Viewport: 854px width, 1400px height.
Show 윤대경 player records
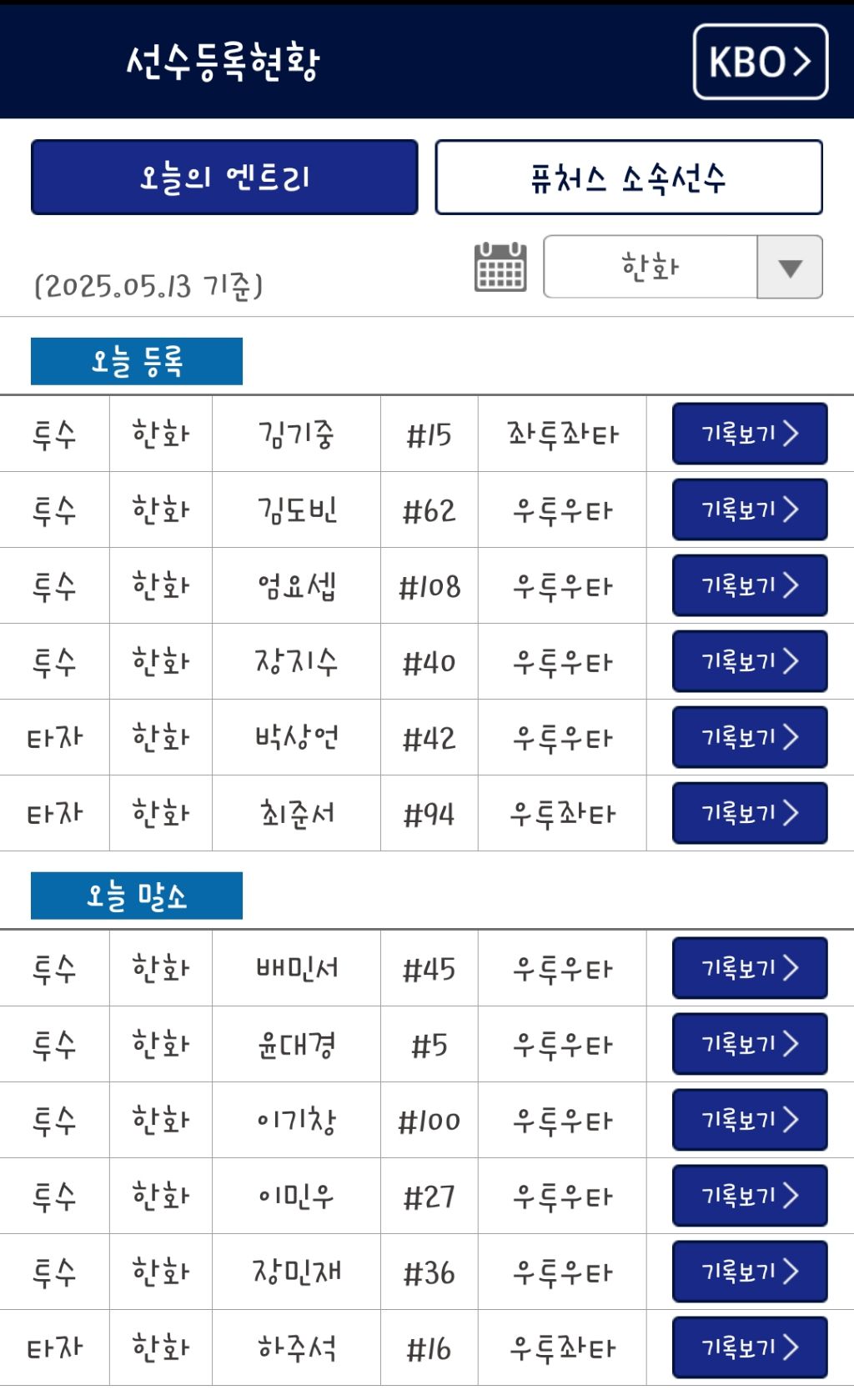pos(749,1044)
